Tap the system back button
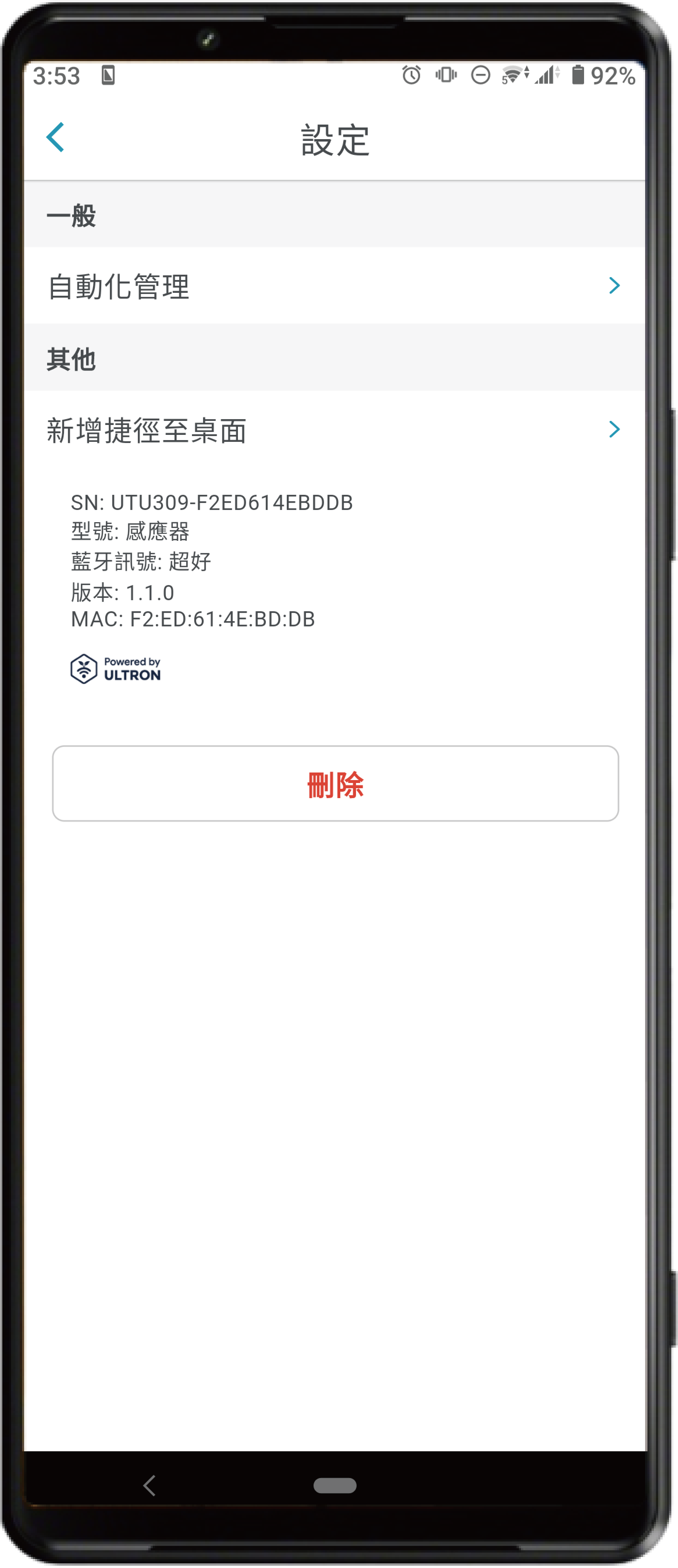This screenshot has width=678, height=1568. click(x=150, y=1485)
